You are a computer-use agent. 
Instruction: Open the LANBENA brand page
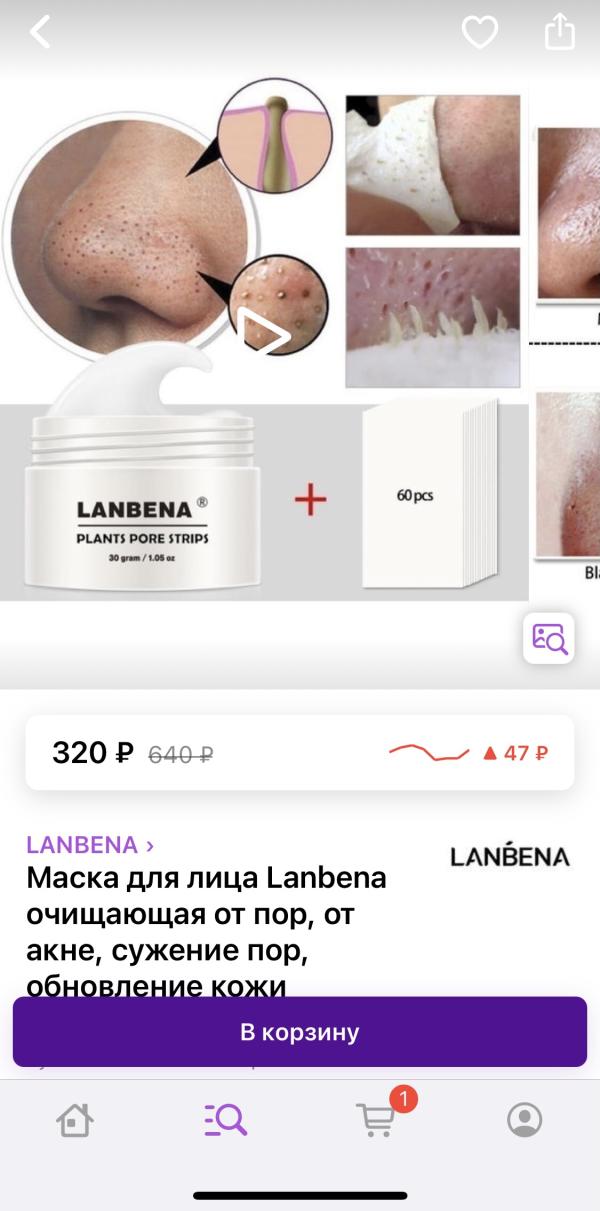90,845
